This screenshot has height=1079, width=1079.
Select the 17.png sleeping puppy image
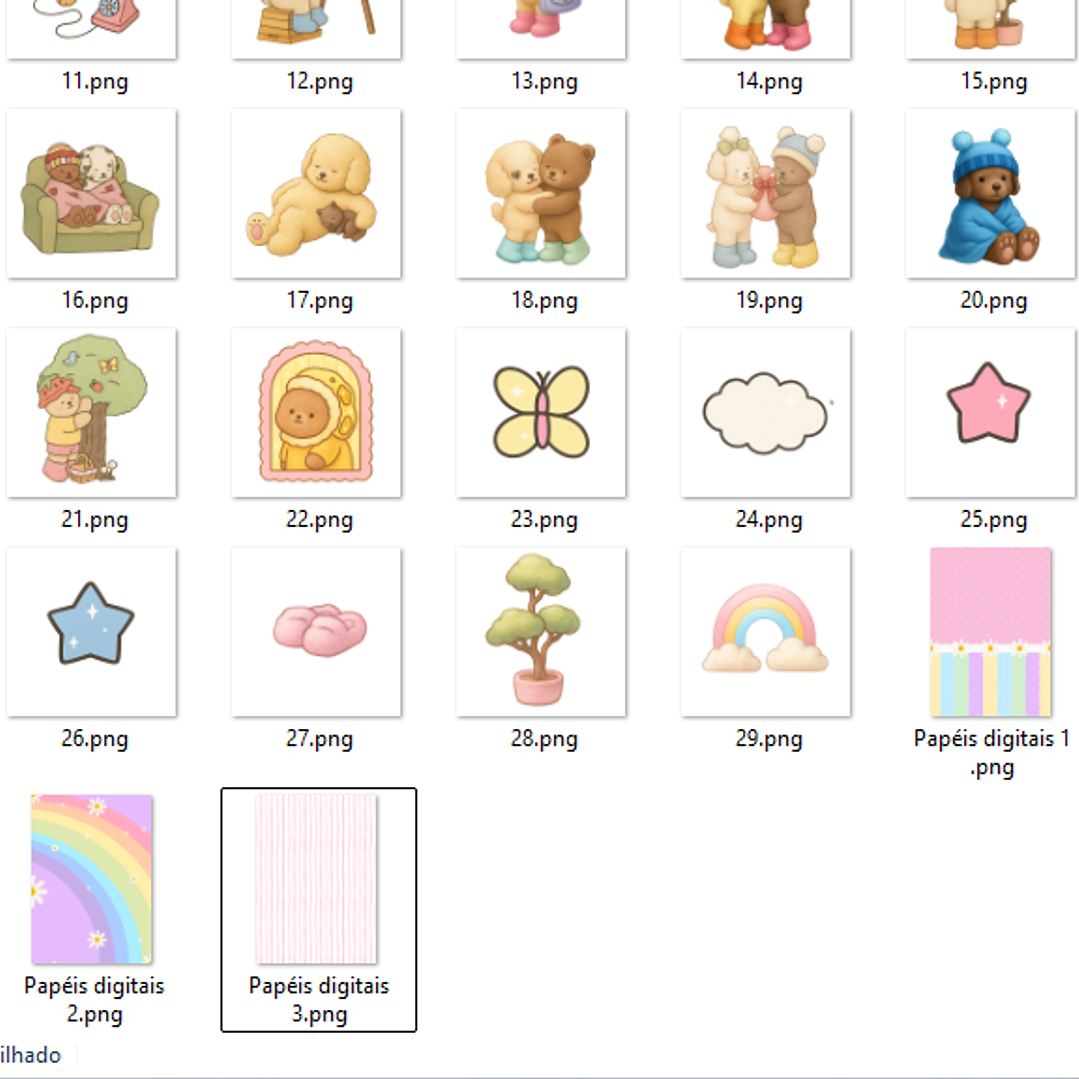[316, 194]
